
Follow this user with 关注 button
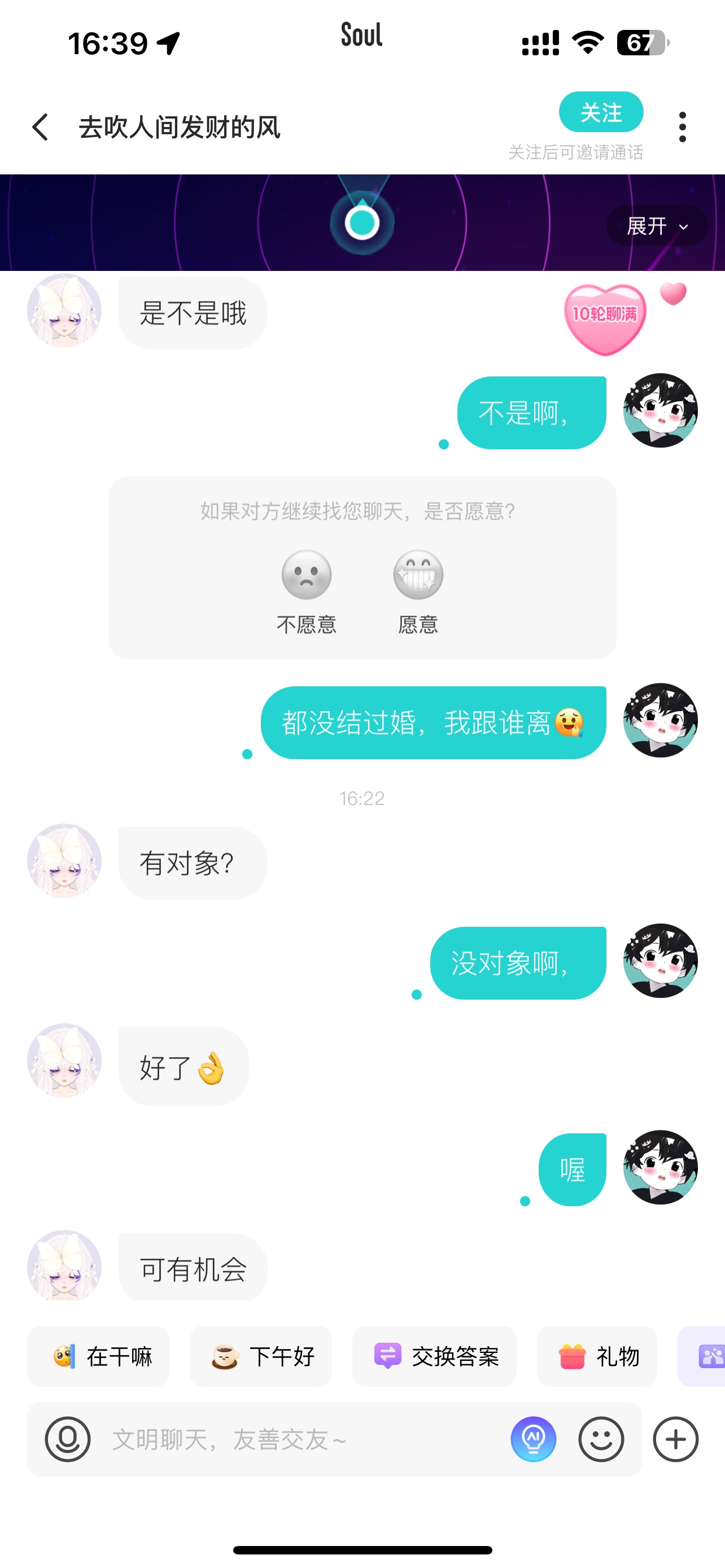601,112
